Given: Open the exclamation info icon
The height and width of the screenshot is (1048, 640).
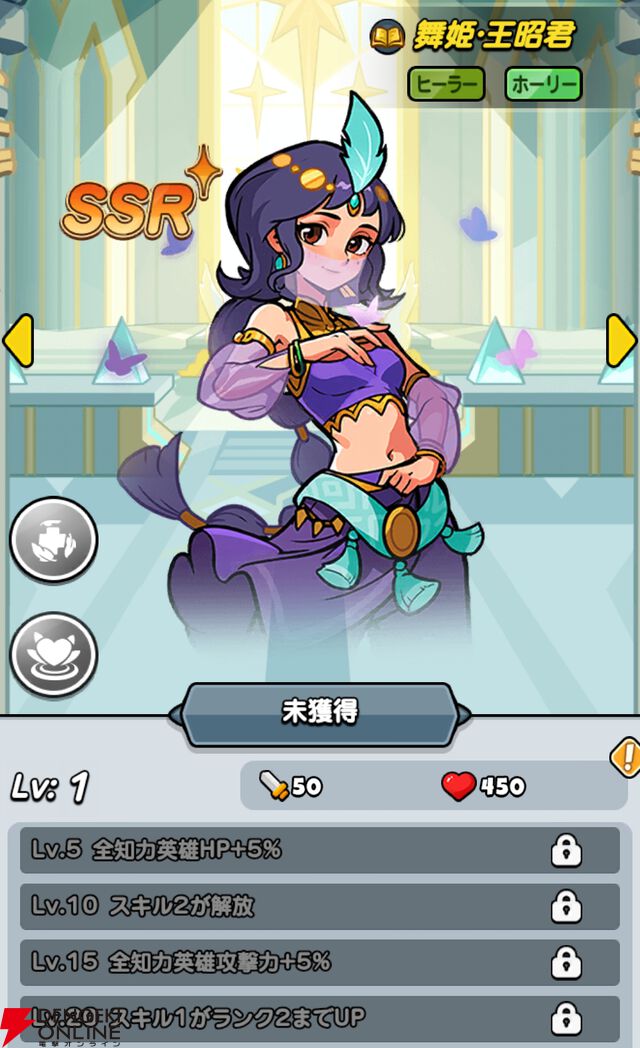Looking at the screenshot, I should 625,755.
